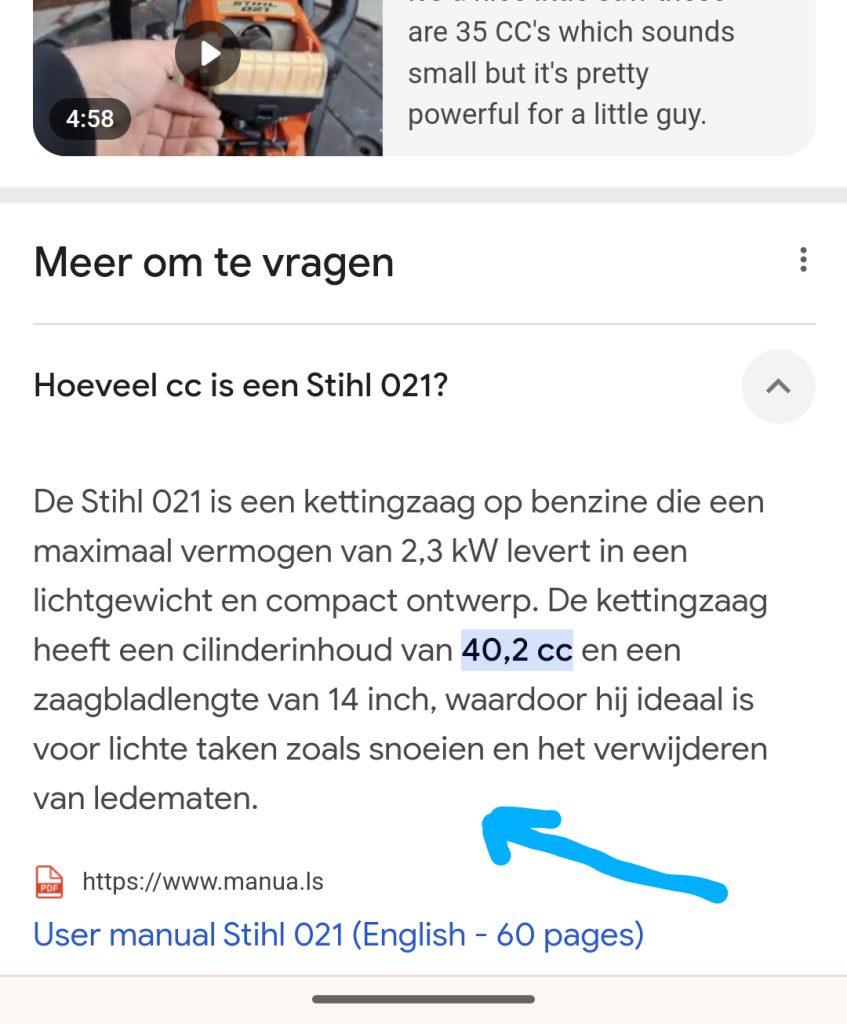Tap the gesture navigation bar at the bottom
The width and height of the screenshot is (847, 1024).
[423, 997]
